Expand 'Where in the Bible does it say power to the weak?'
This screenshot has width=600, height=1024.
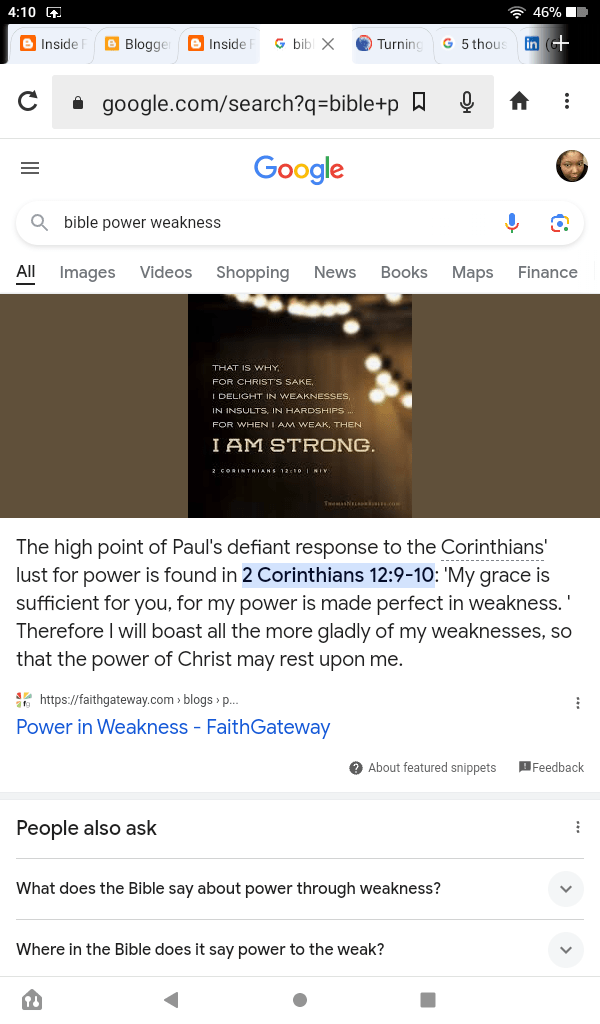click(566, 950)
